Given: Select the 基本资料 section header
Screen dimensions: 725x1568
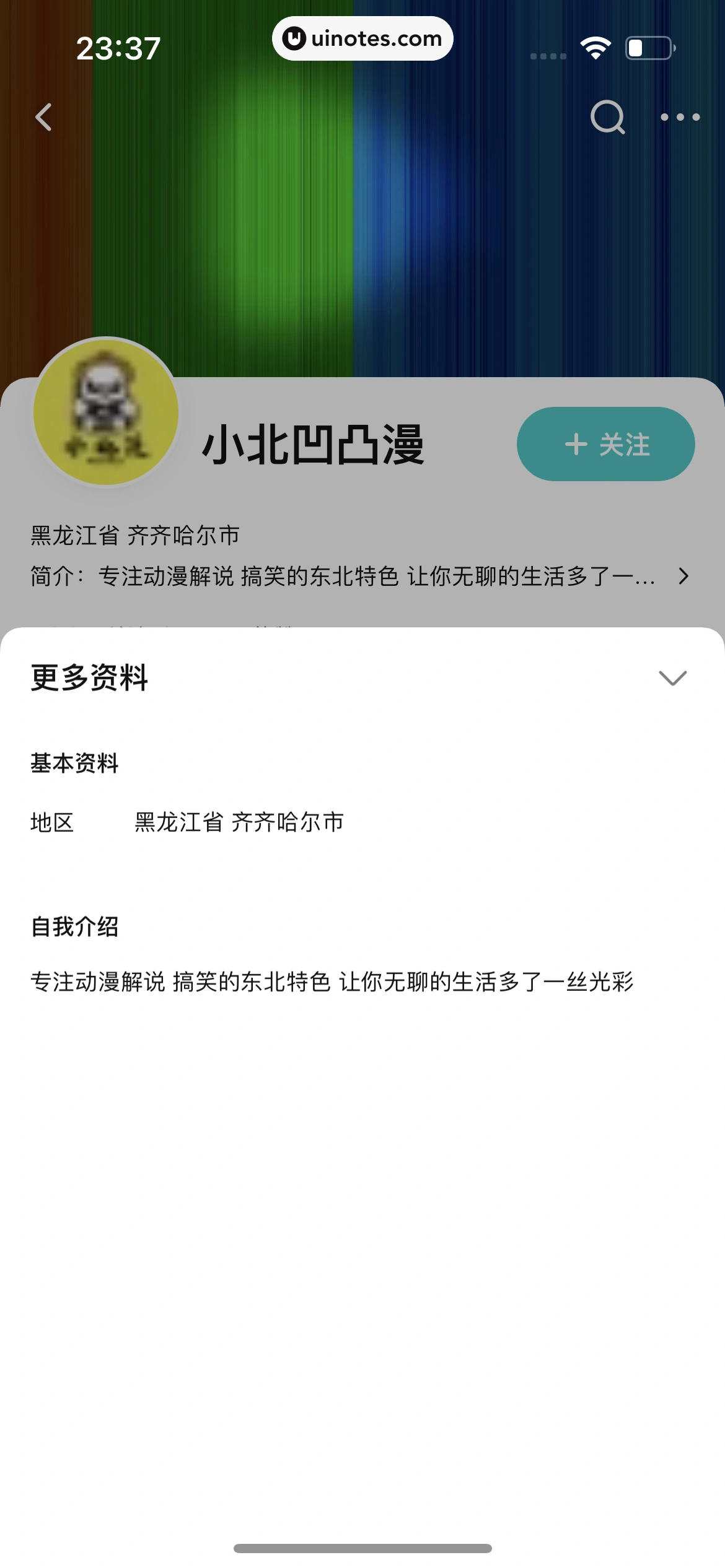Looking at the screenshot, I should tap(75, 764).
